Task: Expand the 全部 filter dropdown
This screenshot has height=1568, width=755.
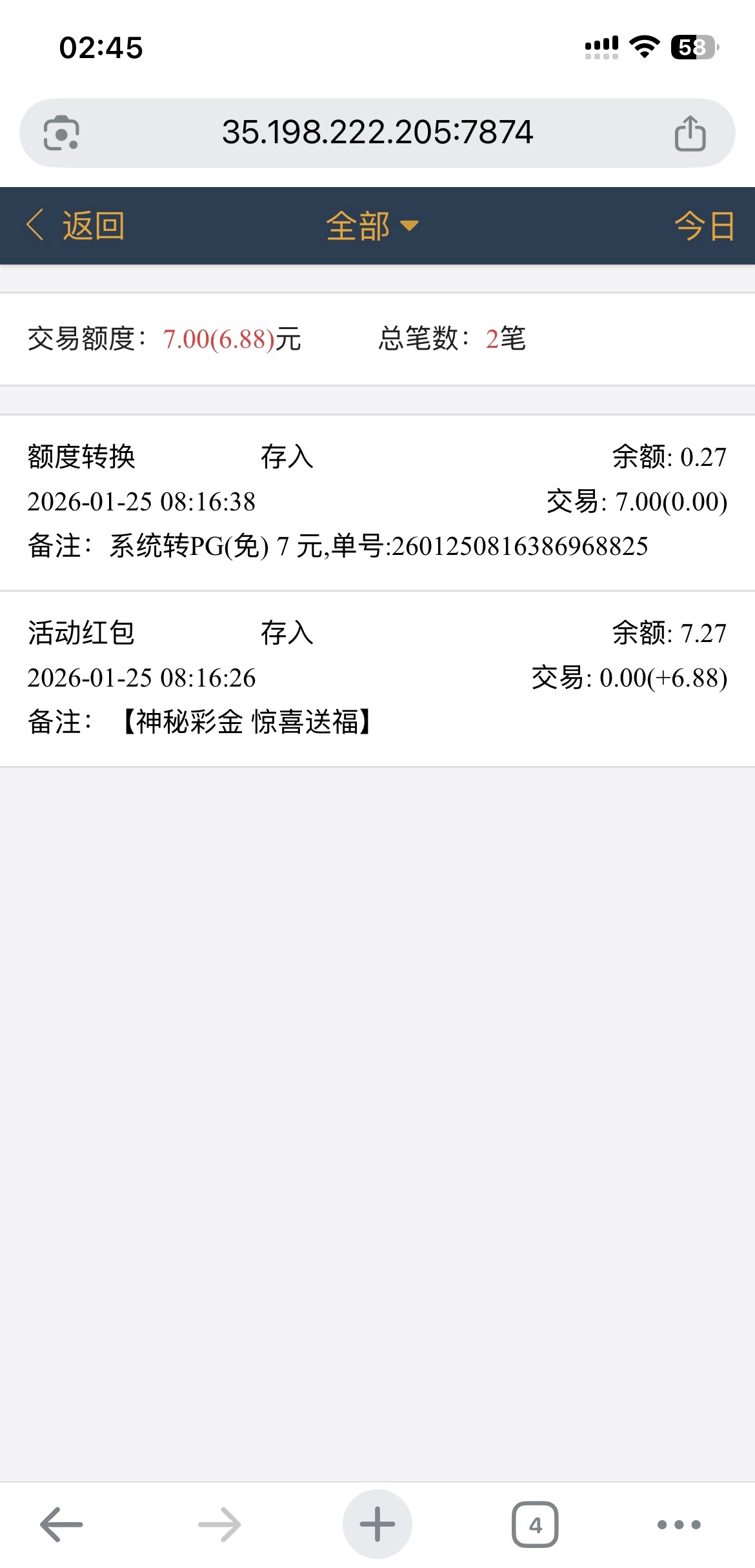Action: tap(372, 226)
